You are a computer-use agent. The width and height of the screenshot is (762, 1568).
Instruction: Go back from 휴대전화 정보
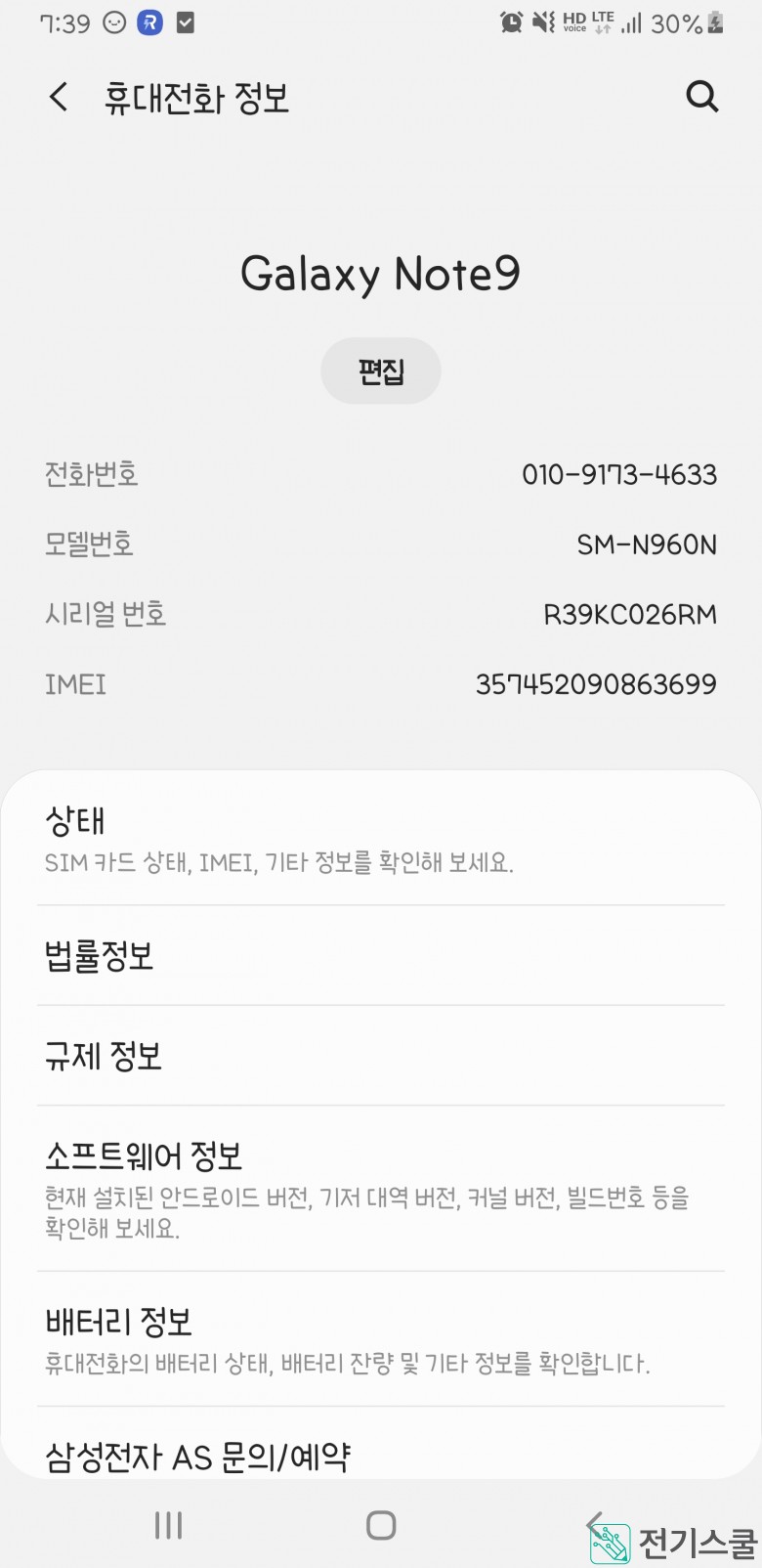pos(60,97)
